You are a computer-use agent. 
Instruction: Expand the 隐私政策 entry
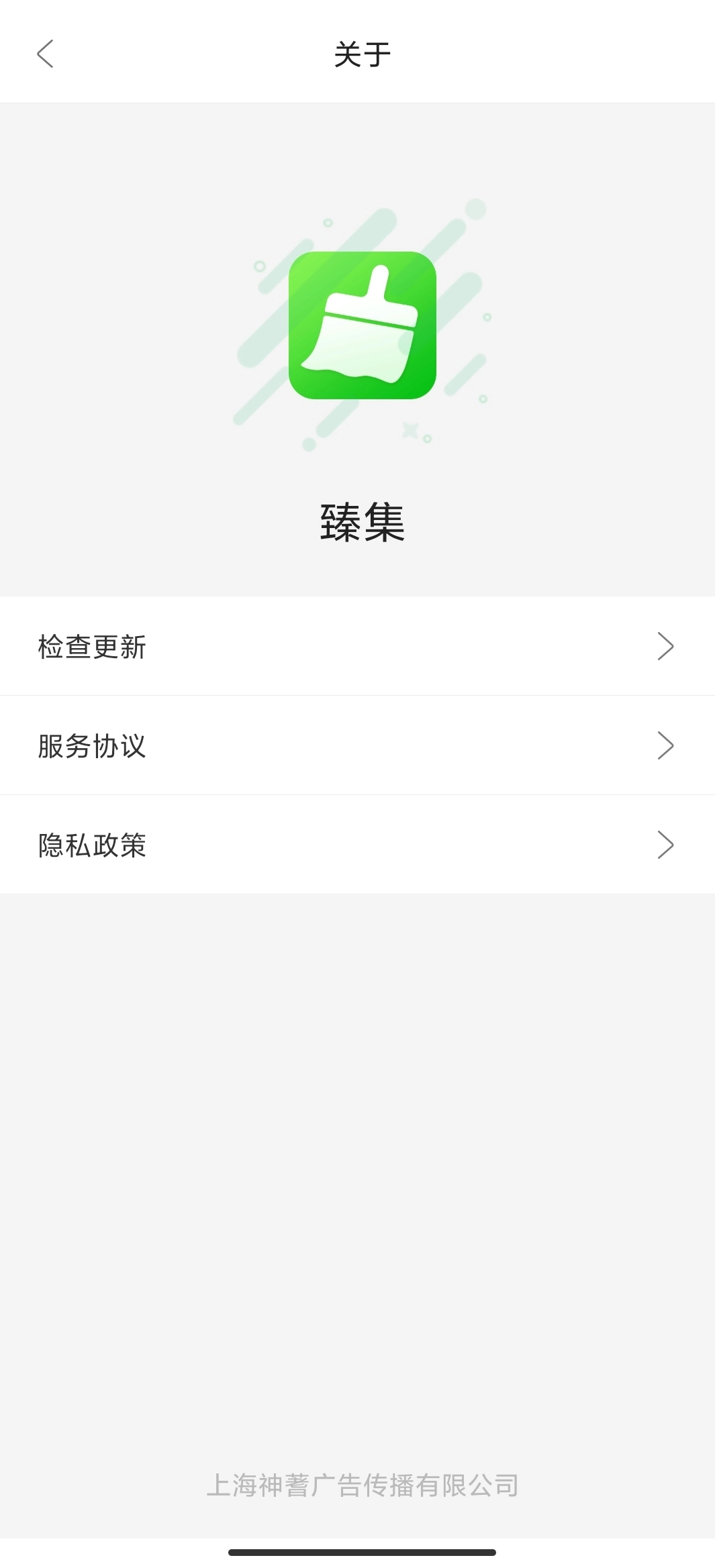[357, 844]
